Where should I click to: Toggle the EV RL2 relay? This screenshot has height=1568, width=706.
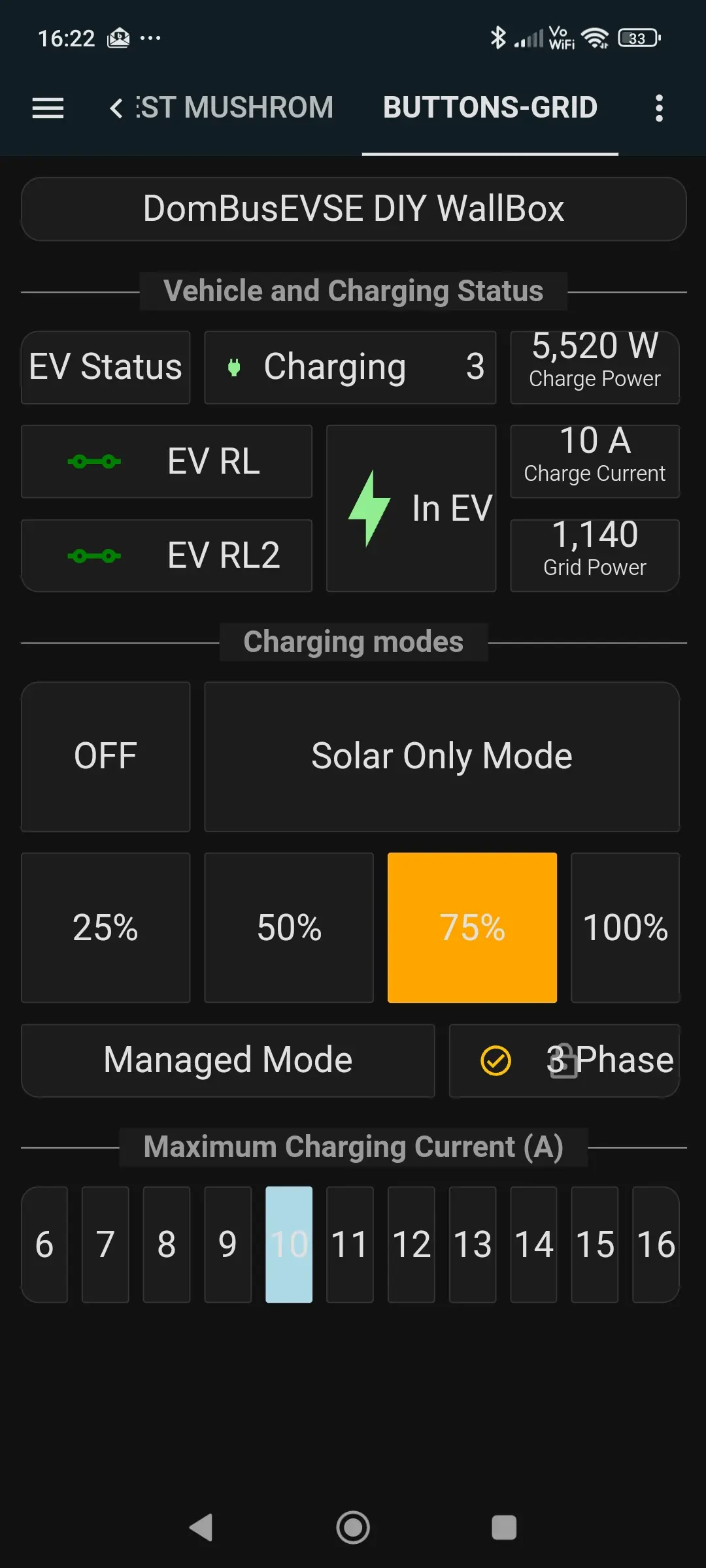point(167,556)
